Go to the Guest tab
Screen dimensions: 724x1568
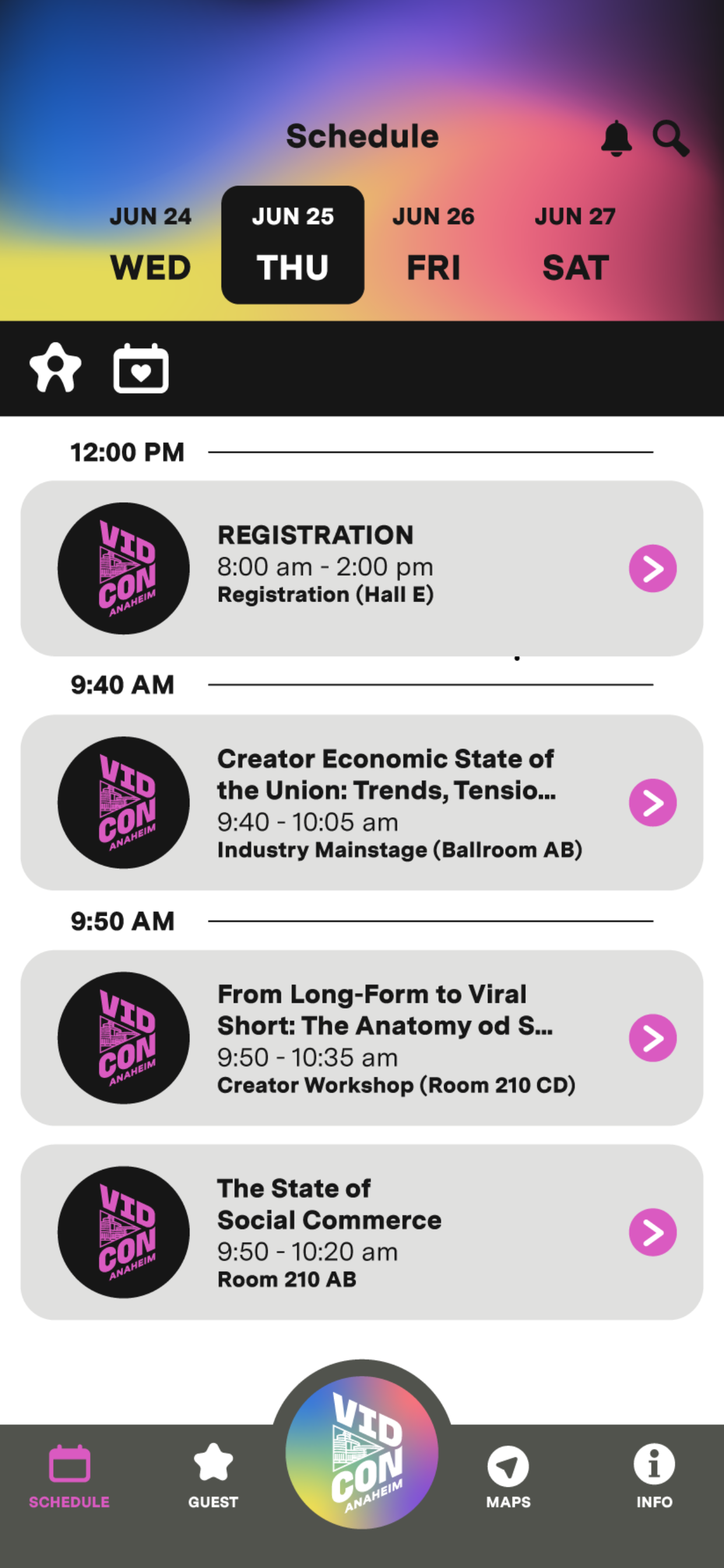coord(213,1476)
